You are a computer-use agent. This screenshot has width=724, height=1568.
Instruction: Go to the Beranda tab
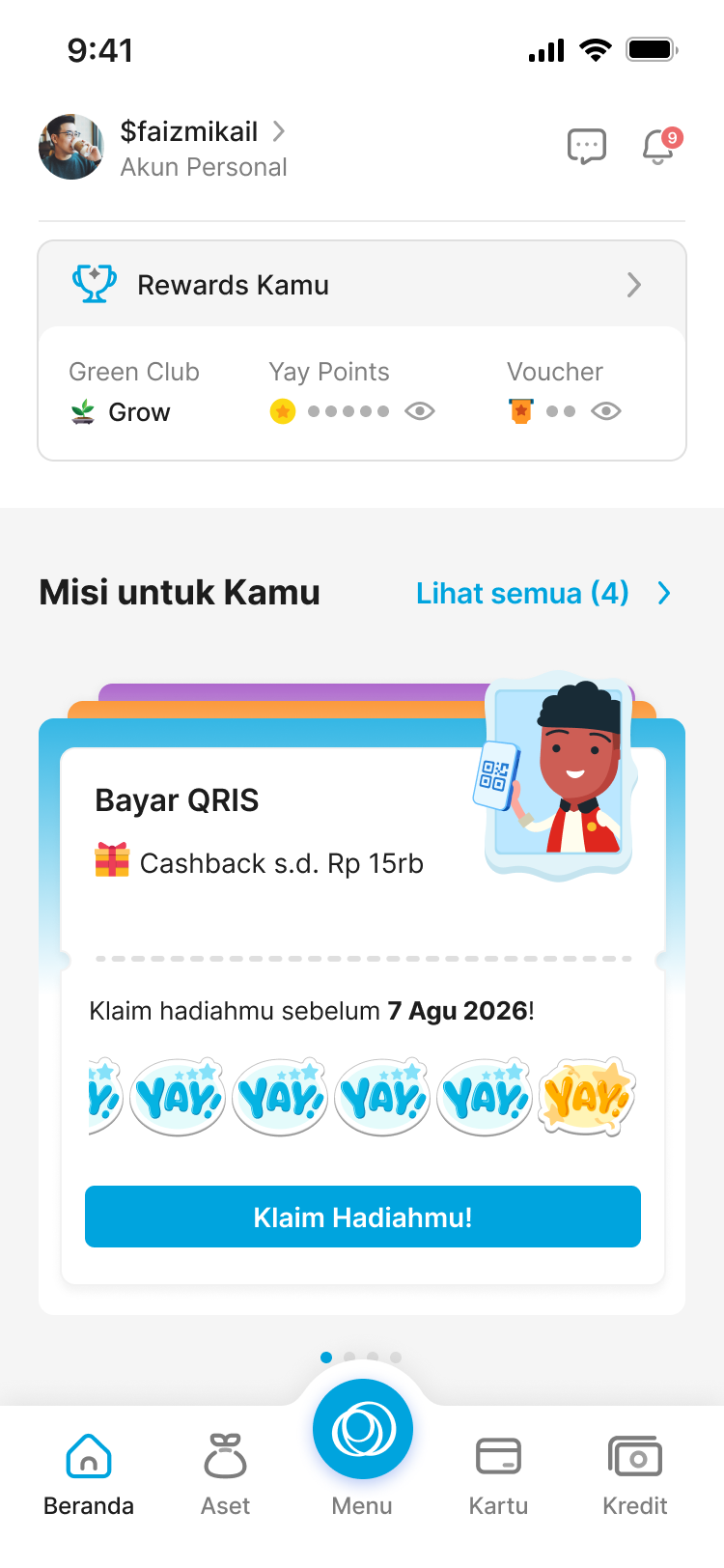(89, 1475)
